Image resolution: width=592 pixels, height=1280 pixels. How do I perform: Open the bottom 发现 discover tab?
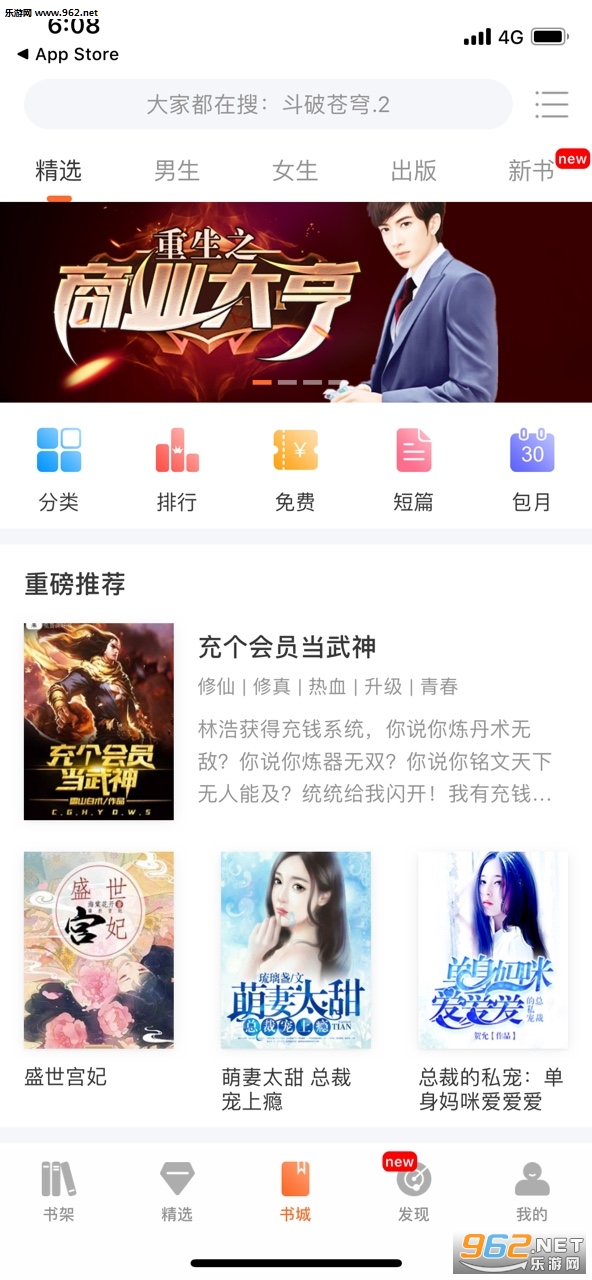pos(413,1192)
